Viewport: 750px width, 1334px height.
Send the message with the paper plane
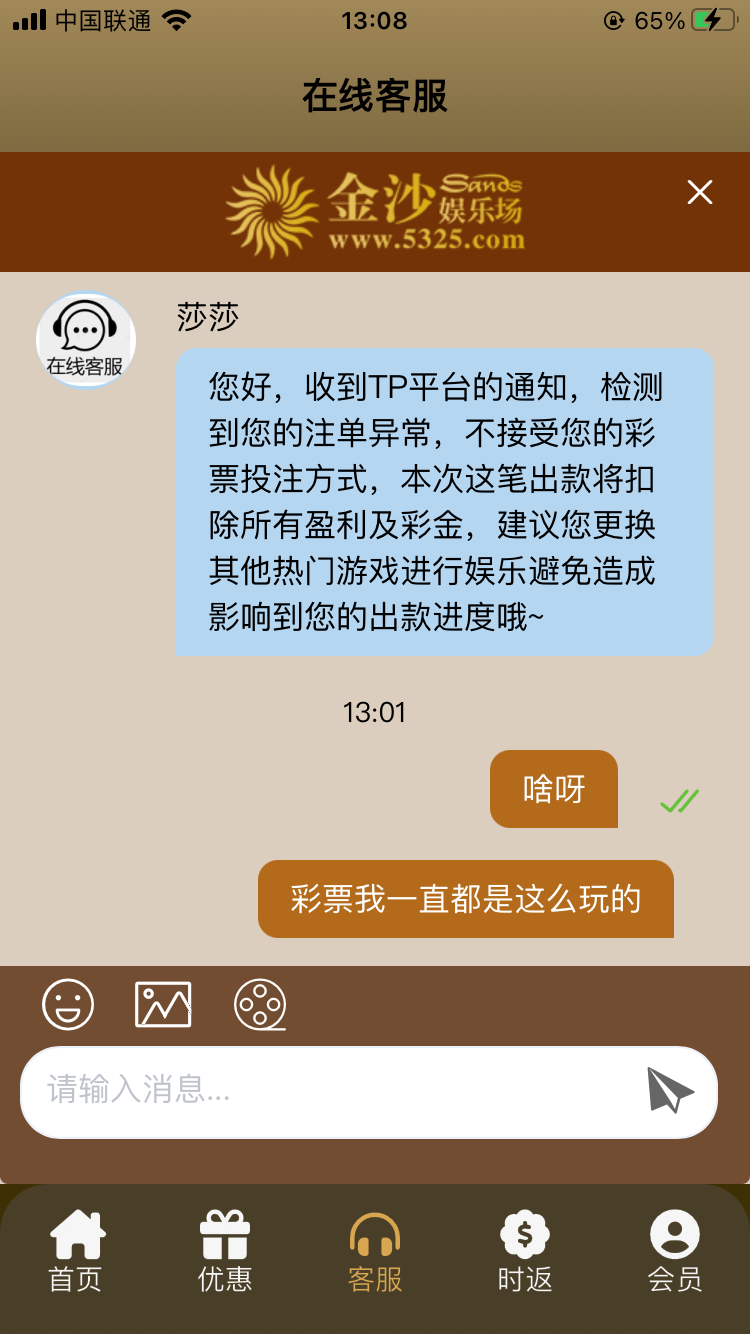(669, 1090)
